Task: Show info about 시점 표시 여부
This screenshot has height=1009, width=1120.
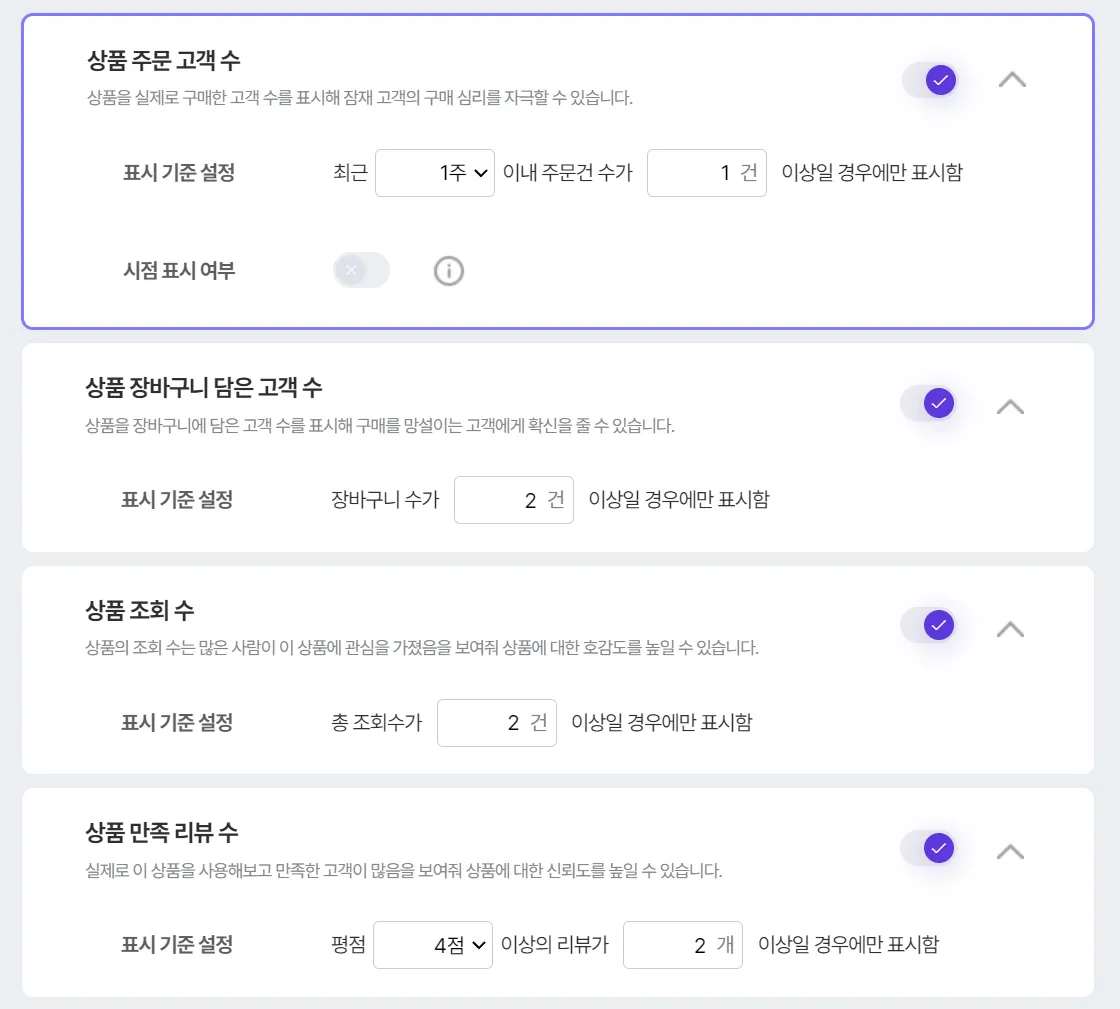Action: [x=449, y=271]
